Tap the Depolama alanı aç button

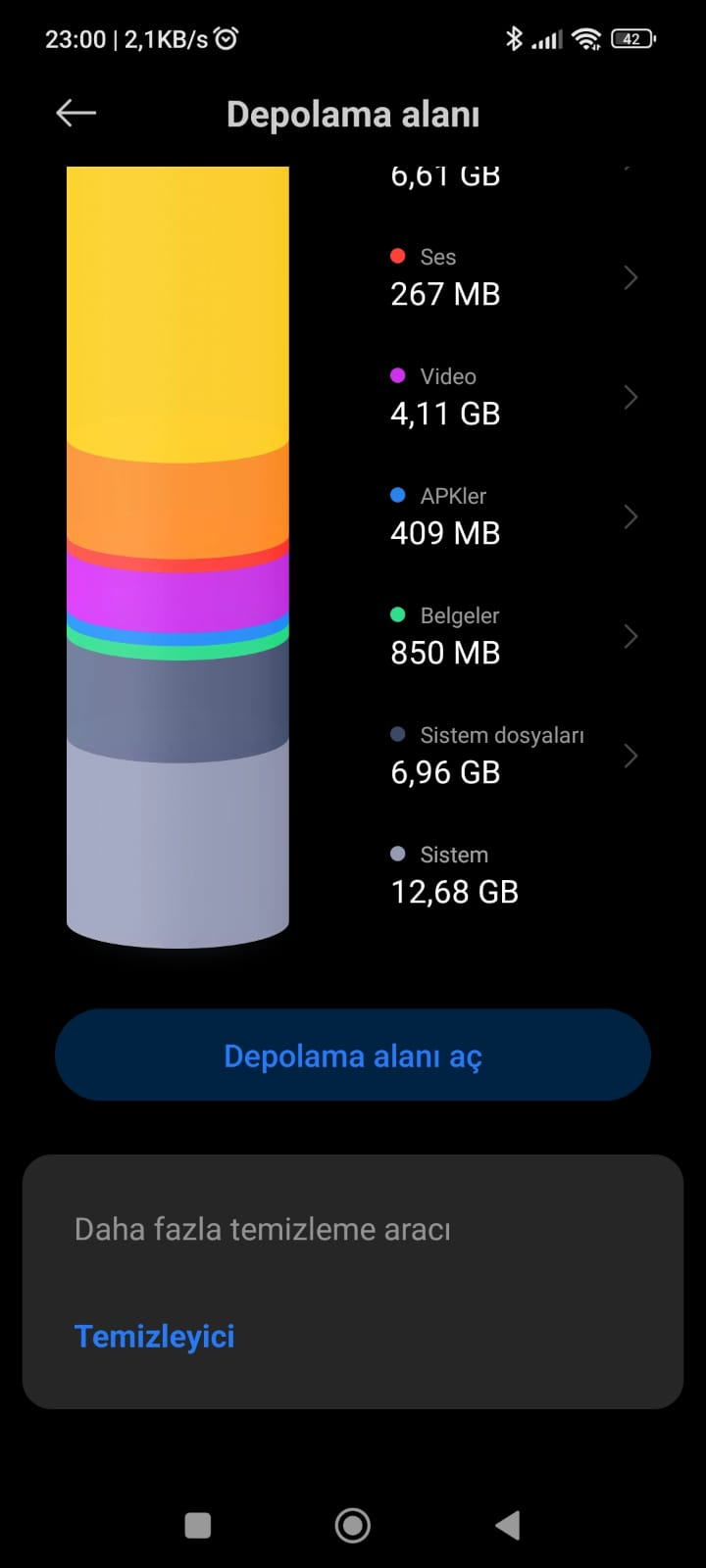coord(353,1055)
